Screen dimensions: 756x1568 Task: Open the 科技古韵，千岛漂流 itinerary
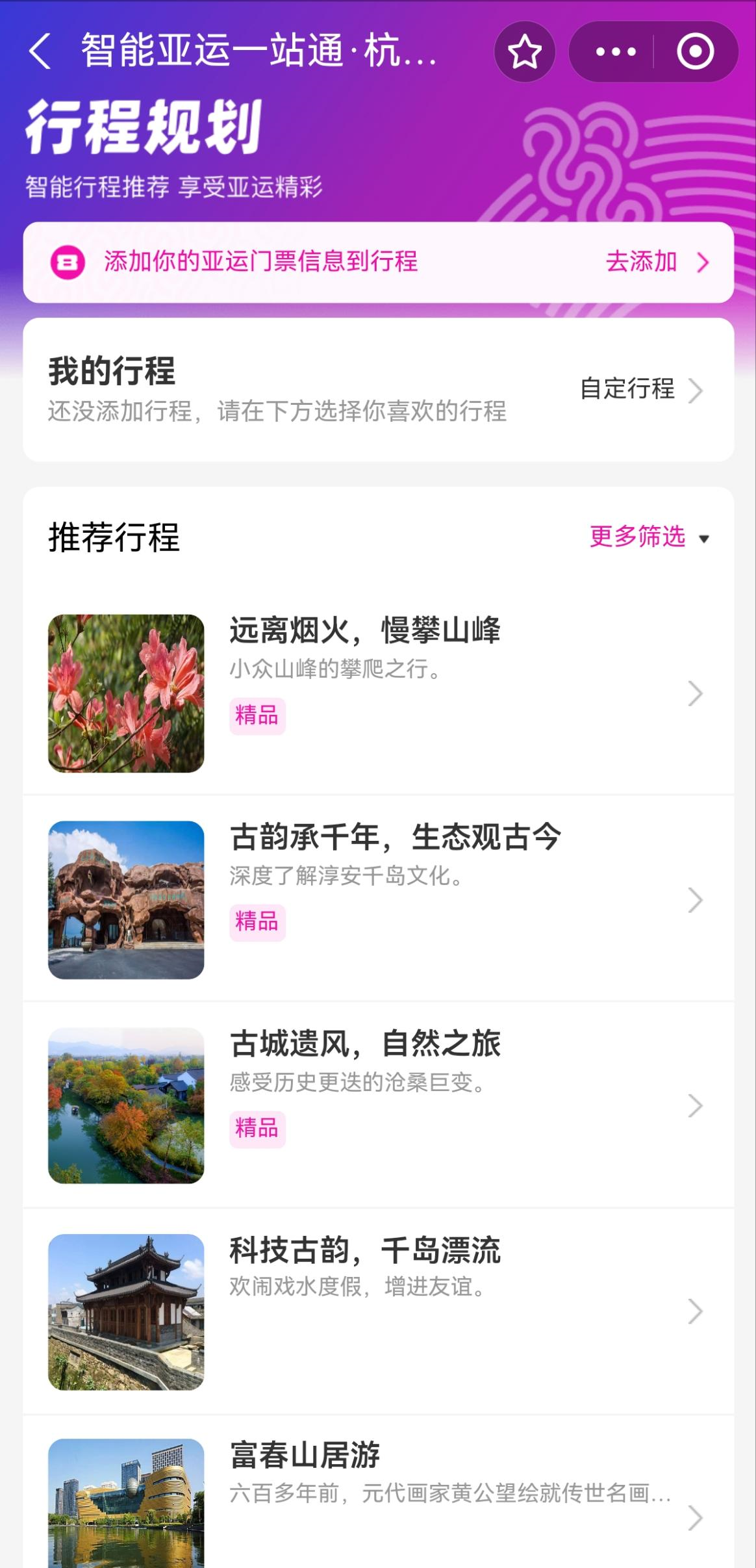coord(378,1312)
